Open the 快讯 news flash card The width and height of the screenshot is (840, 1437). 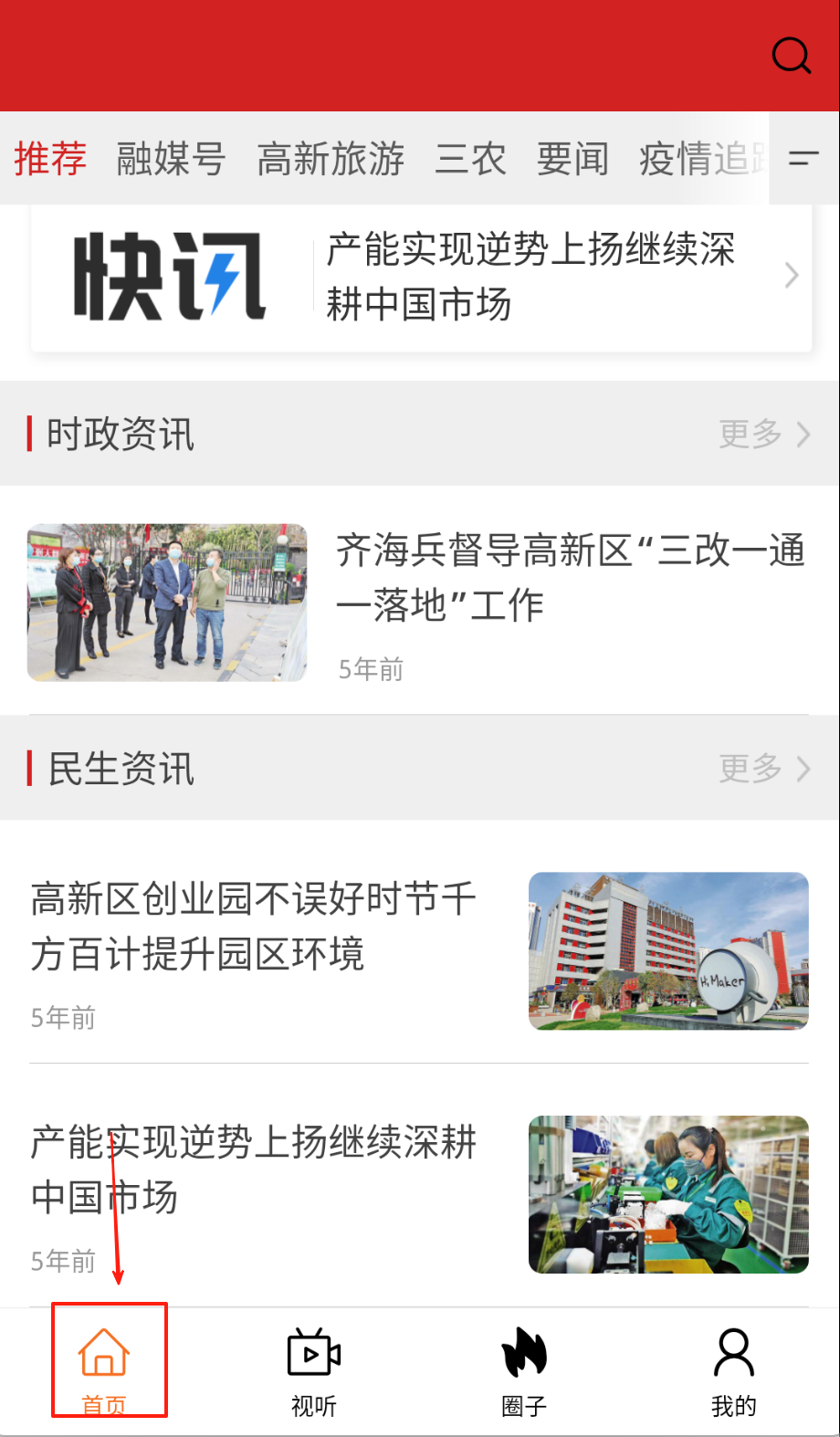pyautogui.click(x=421, y=277)
